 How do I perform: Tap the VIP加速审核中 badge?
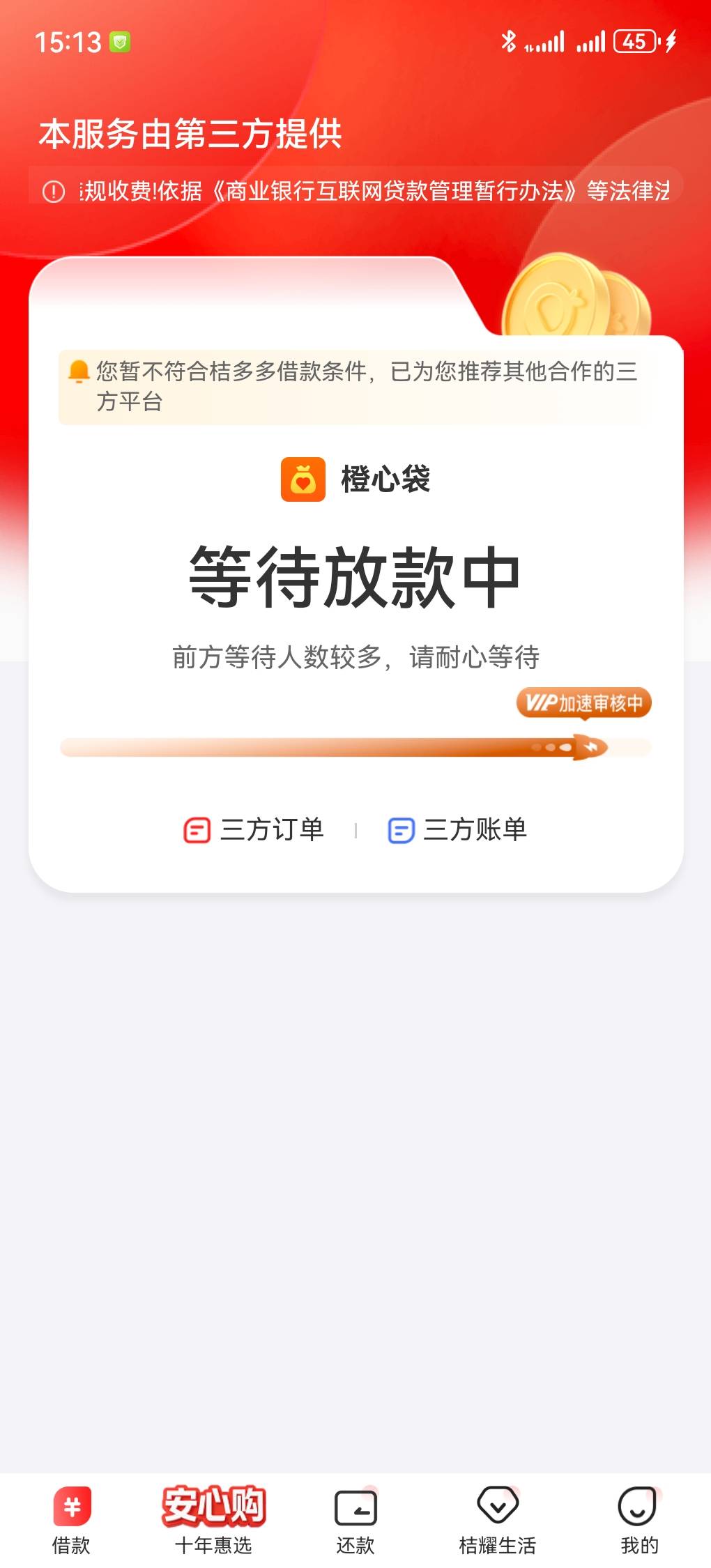coord(584,703)
